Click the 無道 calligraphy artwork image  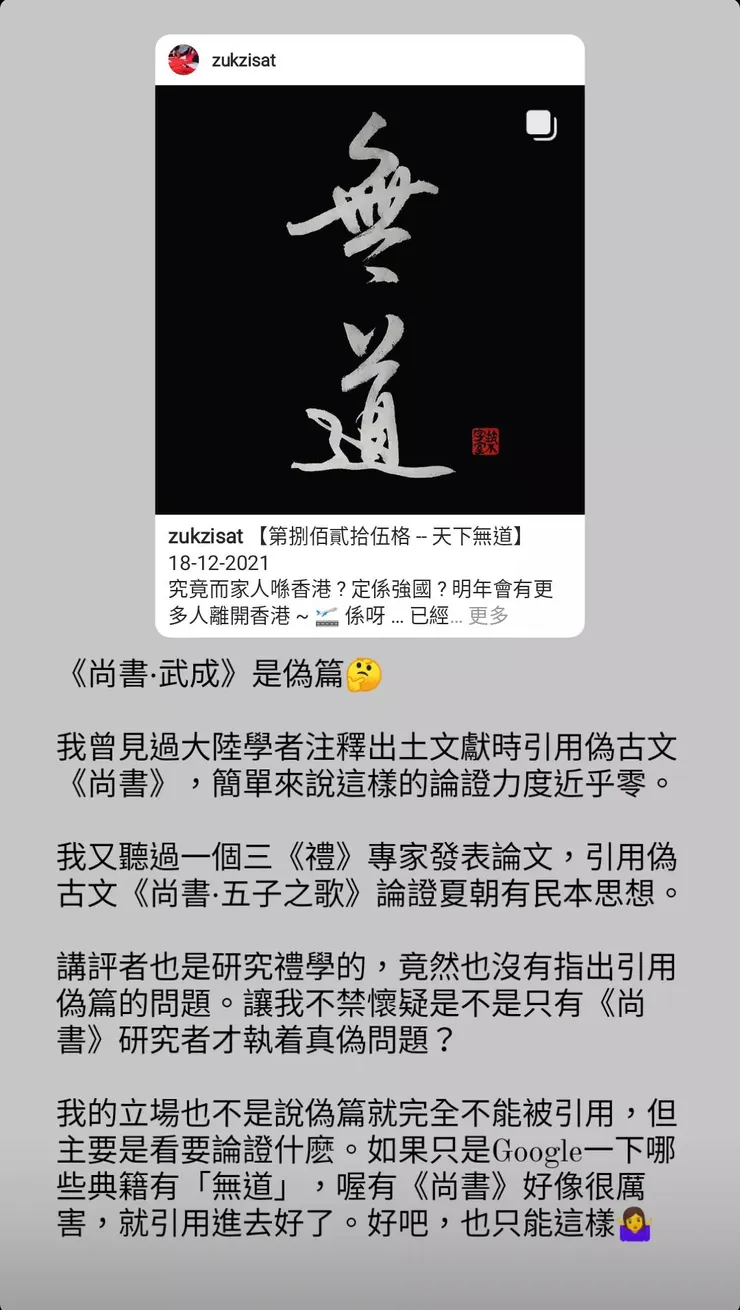point(370,300)
